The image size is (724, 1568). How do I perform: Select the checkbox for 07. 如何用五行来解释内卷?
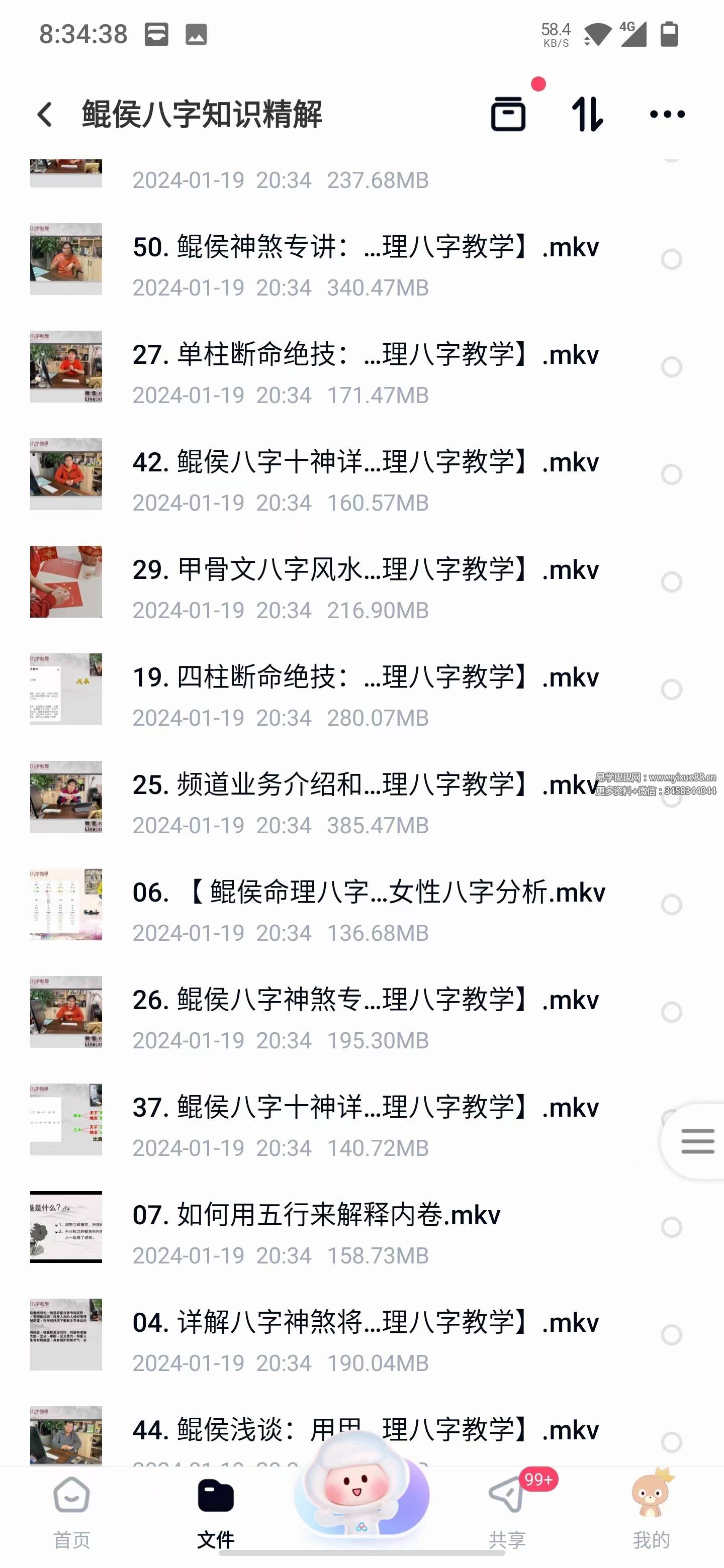(x=672, y=1228)
